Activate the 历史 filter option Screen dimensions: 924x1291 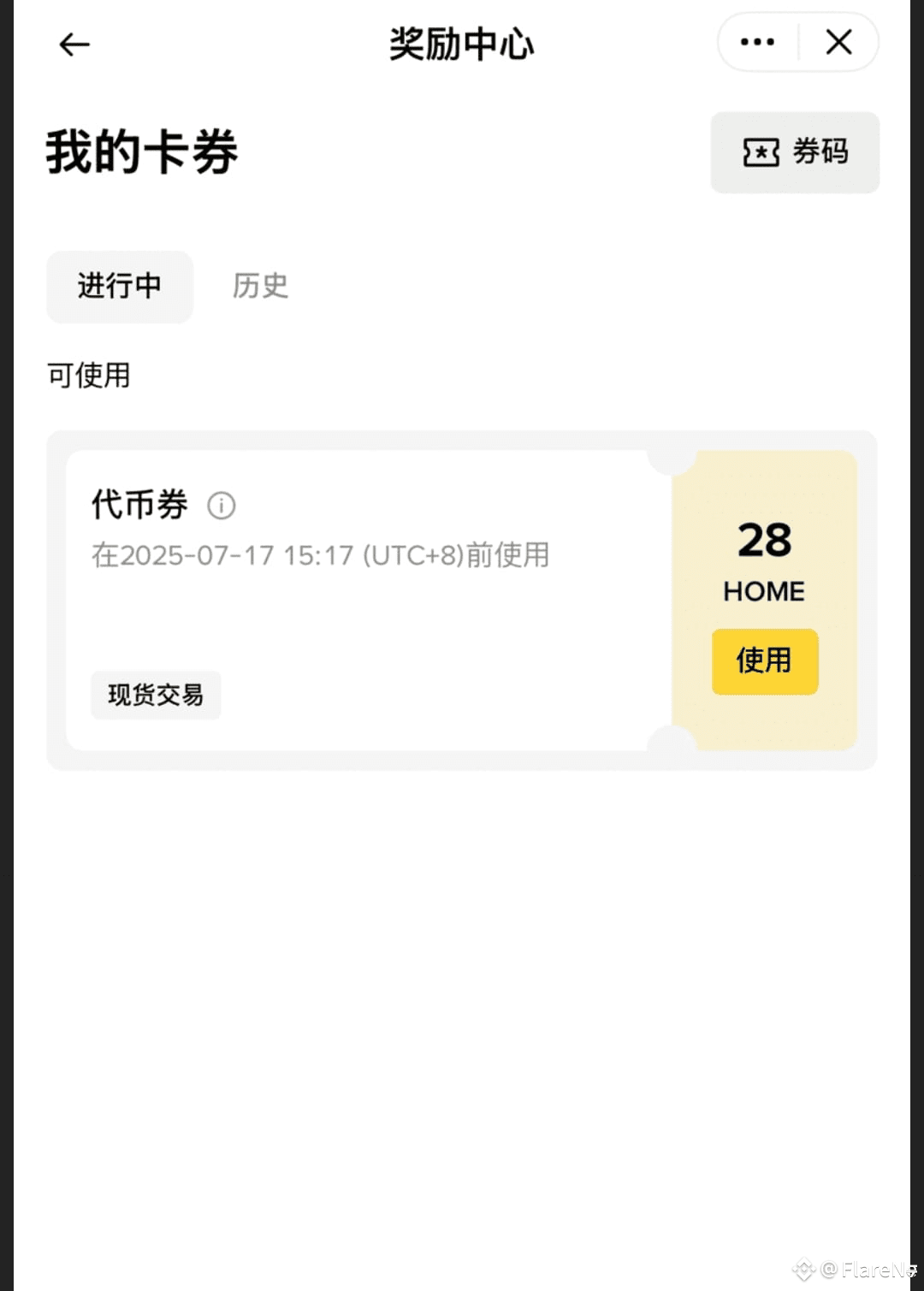click(x=259, y=287)
